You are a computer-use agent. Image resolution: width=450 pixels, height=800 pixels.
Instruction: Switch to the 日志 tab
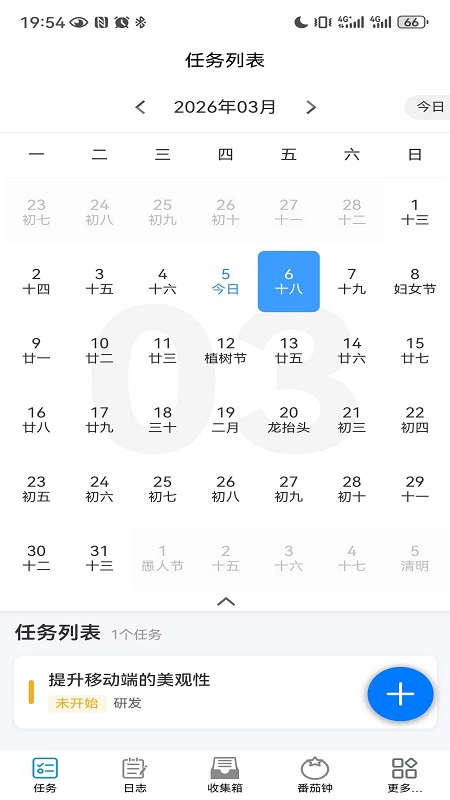coord(135,774)
